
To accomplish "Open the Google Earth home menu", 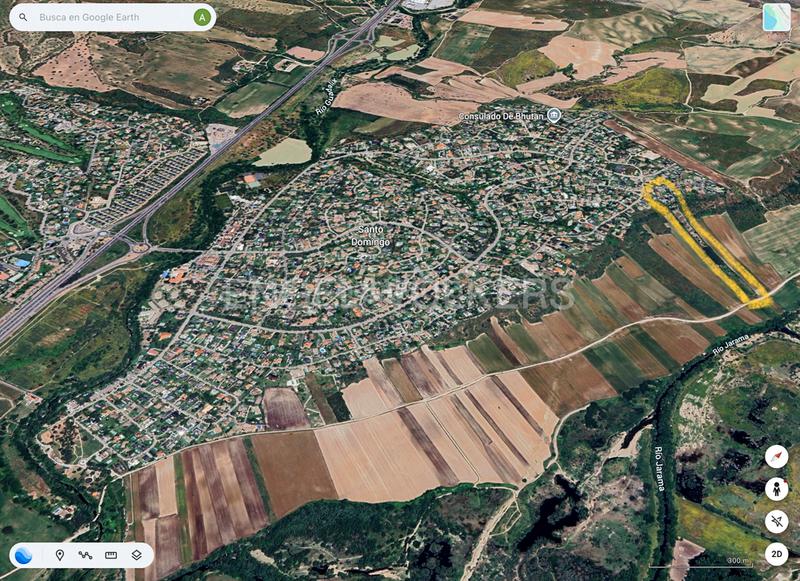I will [x=23, y=555].
